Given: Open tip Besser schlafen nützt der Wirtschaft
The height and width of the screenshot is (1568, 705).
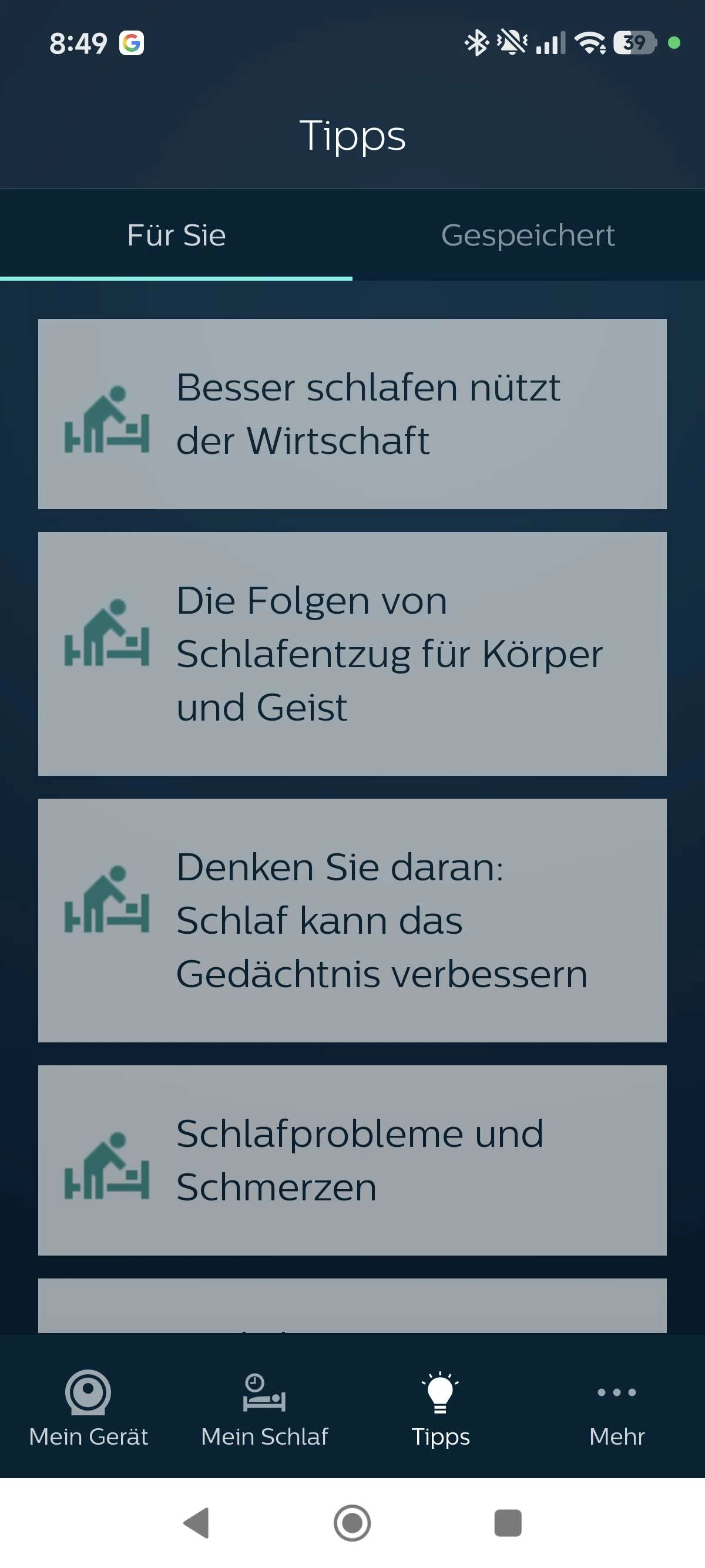Looking at the screenshot, I should coord(352,414).
